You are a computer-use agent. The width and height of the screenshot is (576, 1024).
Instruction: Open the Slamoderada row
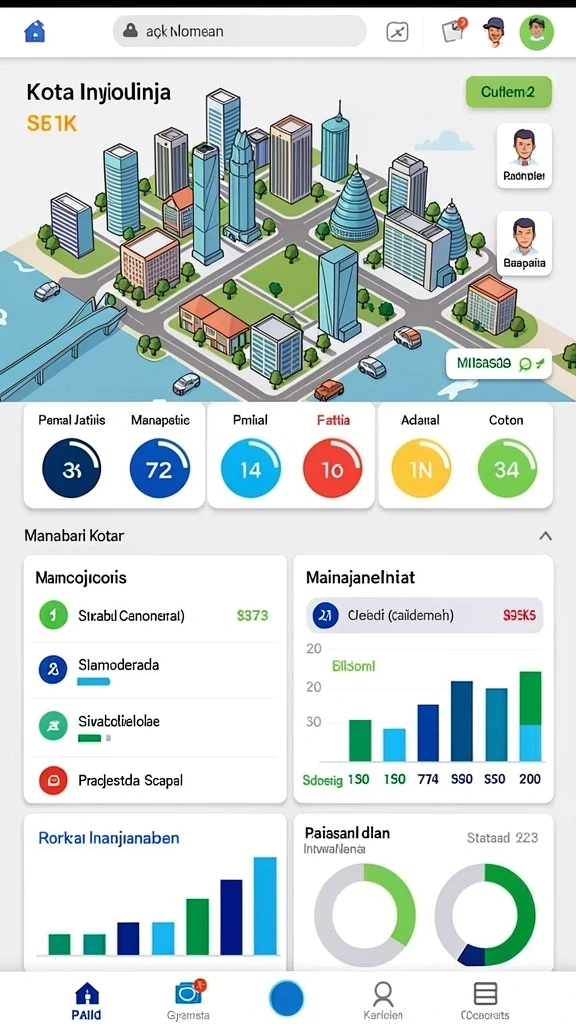pyautogui.click(x=155, y=671)
